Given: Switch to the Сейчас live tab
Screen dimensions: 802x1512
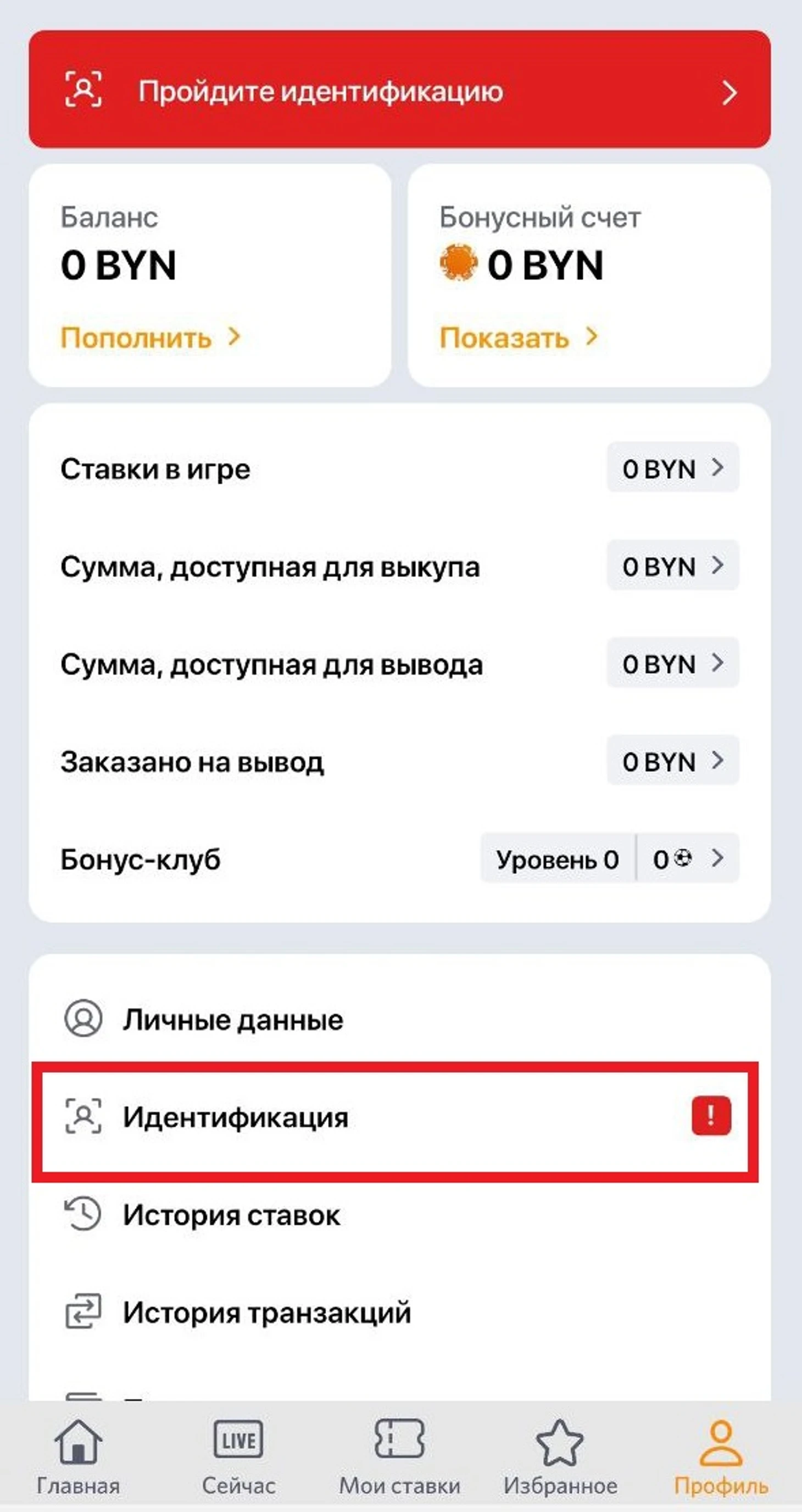Looking at the screenshot, I should point(238,1456).
